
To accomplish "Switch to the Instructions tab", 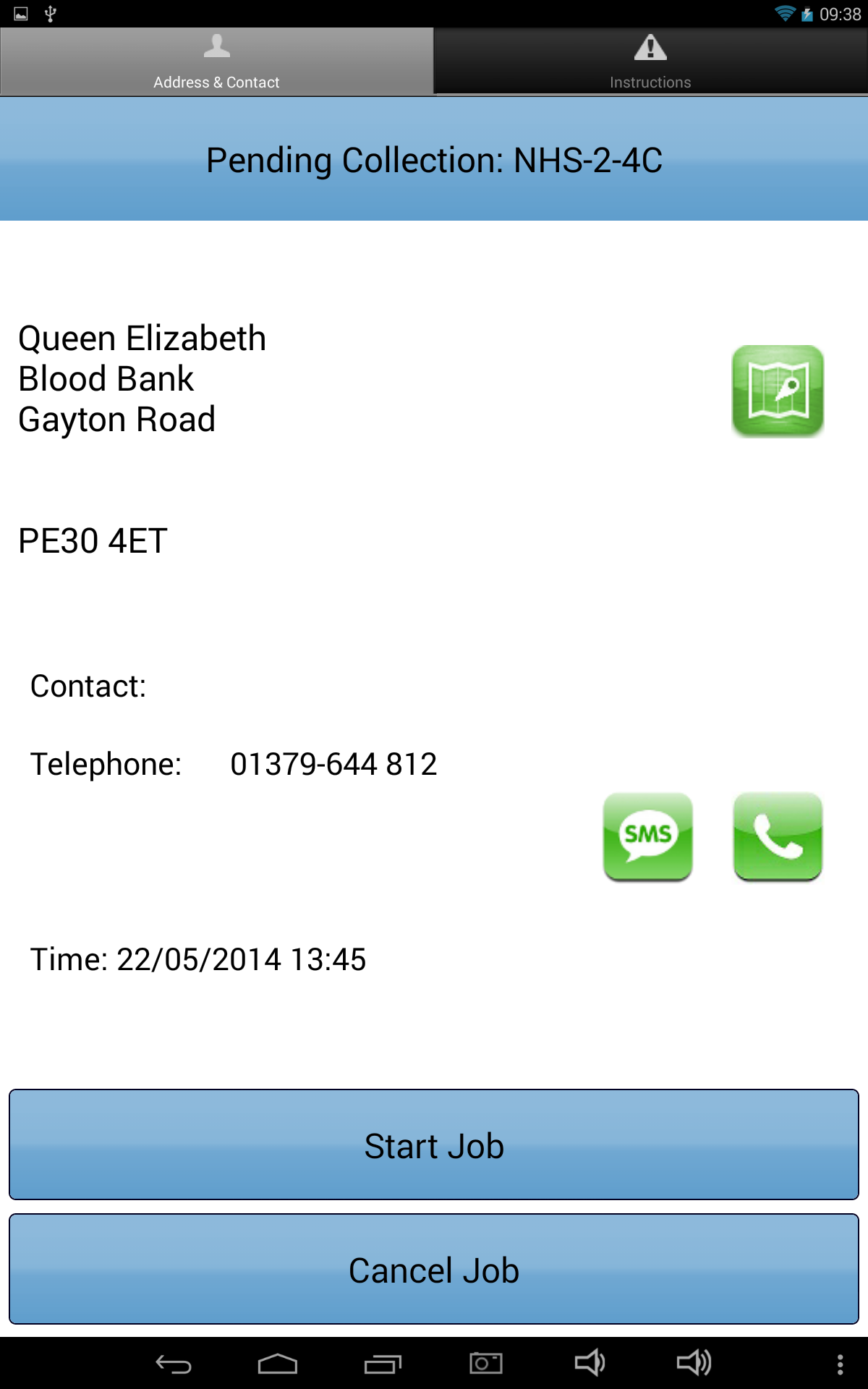I will [x=650, y=61].
